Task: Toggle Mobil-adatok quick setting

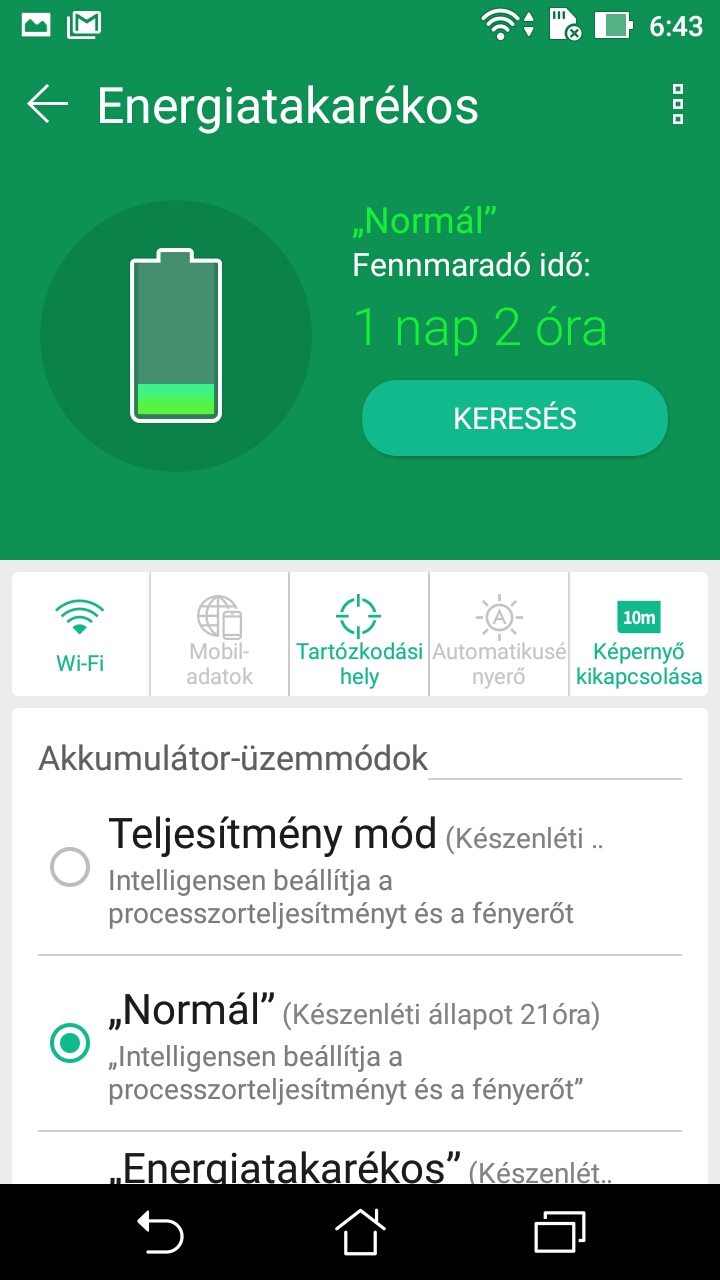Action: [219, 634]
